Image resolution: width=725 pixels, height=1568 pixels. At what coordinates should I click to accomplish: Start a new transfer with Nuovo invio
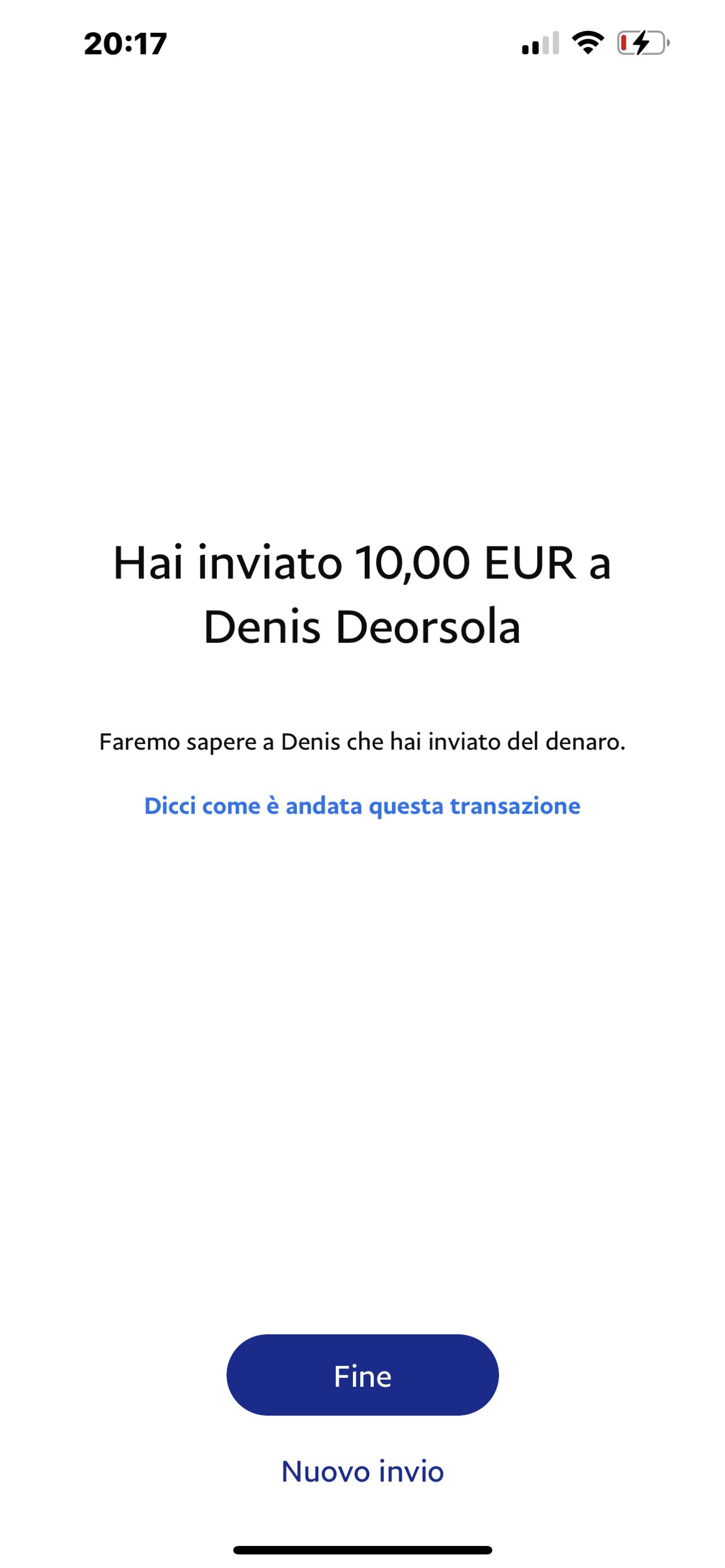(362, 1472)
